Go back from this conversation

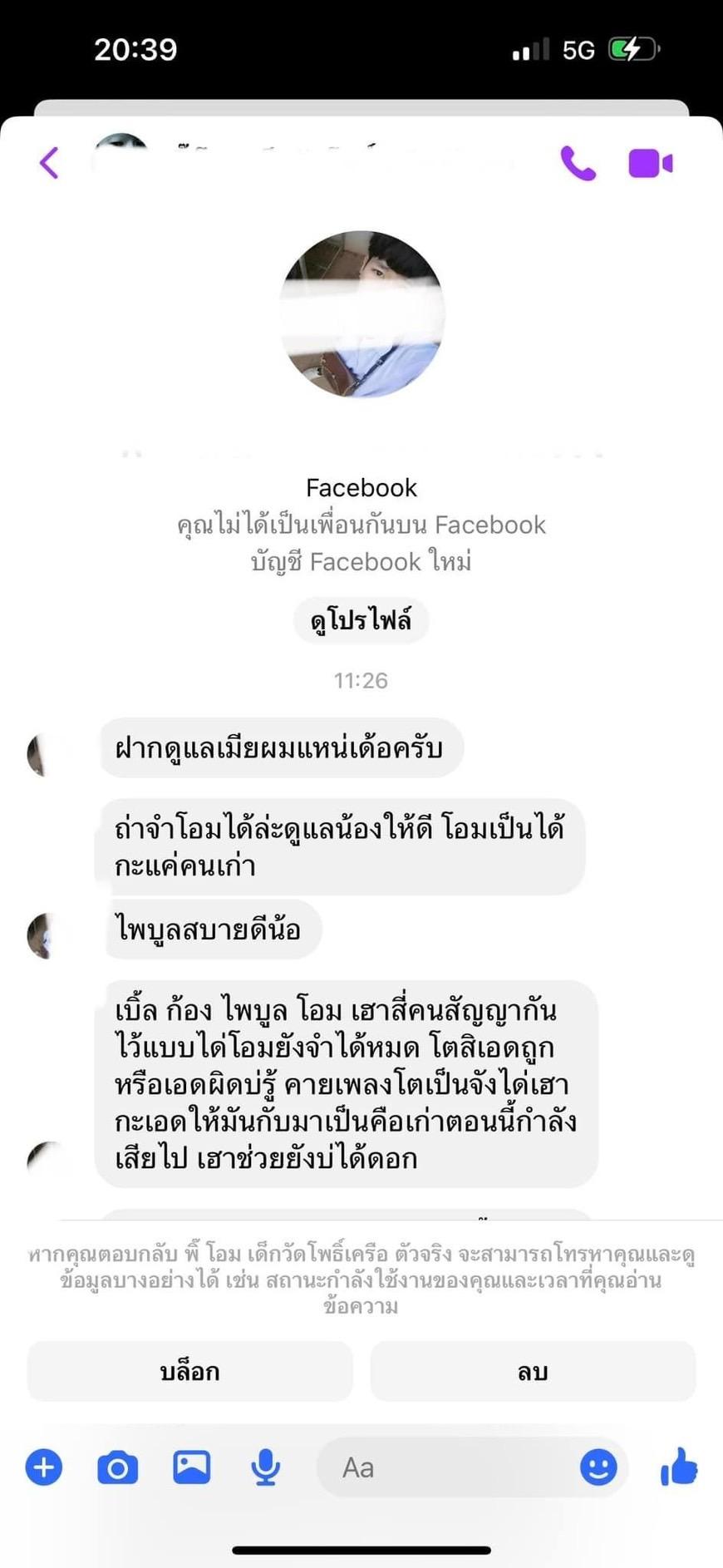pyautogui.click(x=49, y=163)
